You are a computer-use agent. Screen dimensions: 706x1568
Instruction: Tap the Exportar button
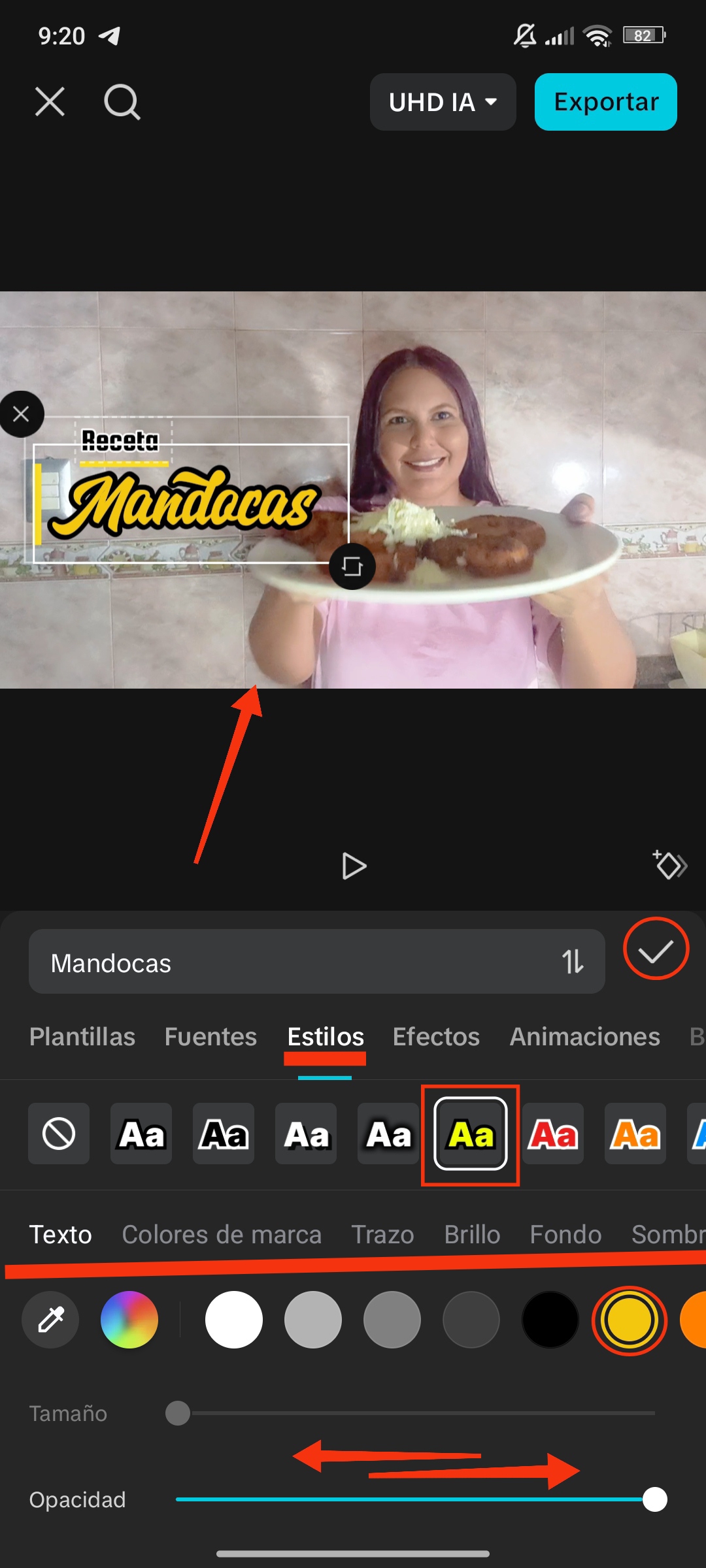(x=605, y=102)
